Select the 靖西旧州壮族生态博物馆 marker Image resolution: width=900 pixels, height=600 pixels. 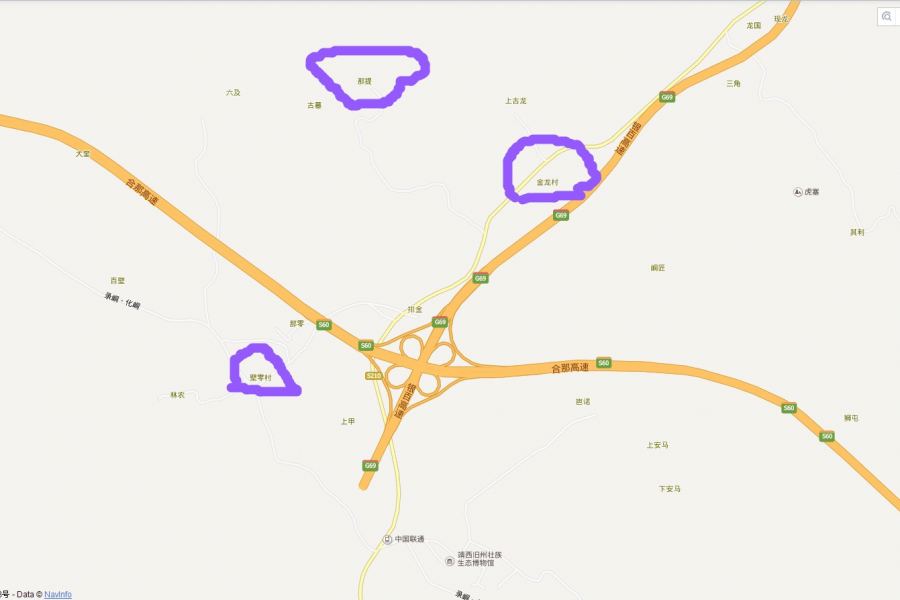[x=449, y=559]
